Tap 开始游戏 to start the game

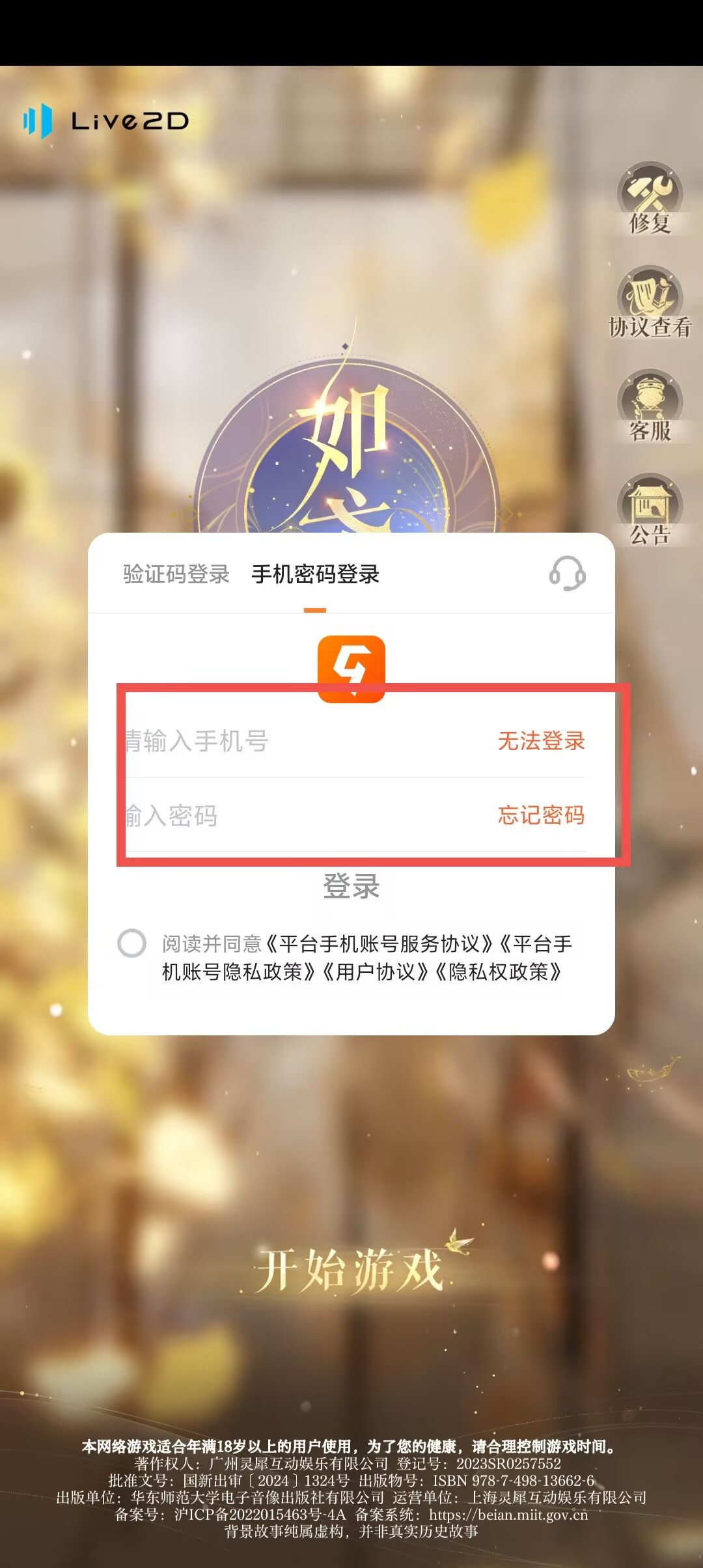coord(350,1270)
